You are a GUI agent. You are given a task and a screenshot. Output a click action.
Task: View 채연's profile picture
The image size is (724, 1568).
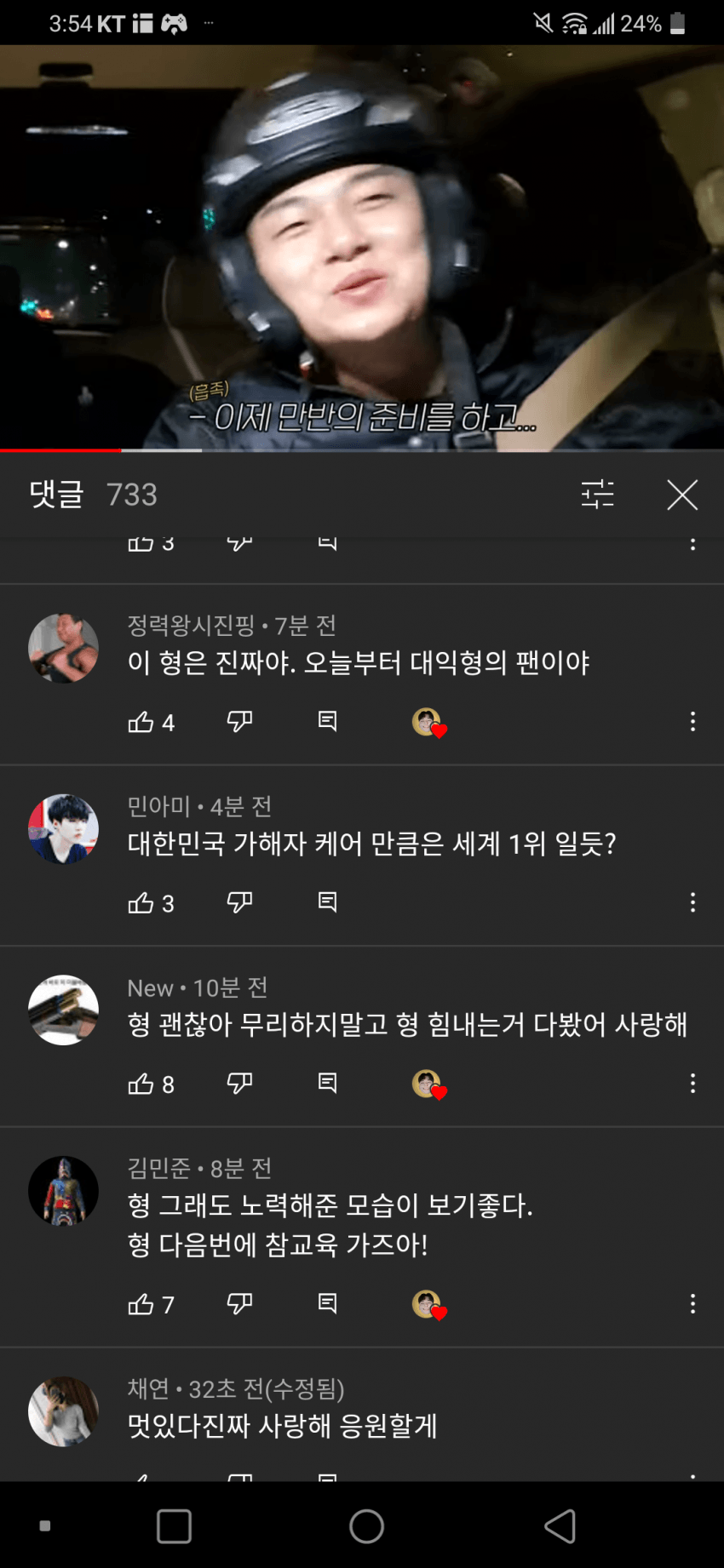point(63,1411)
